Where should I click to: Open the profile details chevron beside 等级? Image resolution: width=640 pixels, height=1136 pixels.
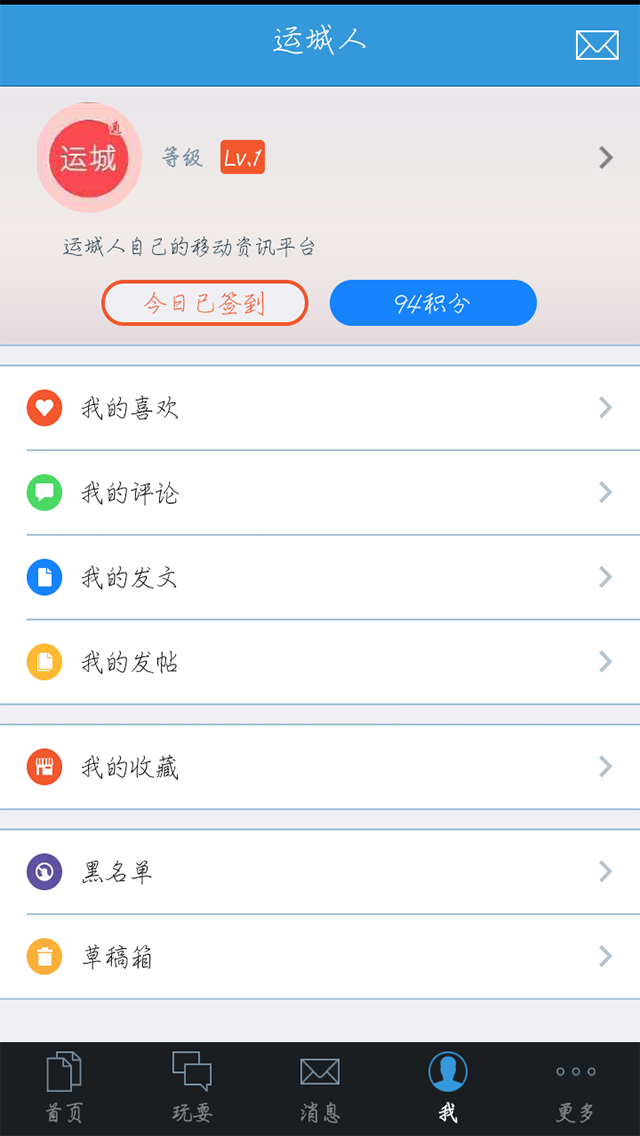[x=605, y=157]
